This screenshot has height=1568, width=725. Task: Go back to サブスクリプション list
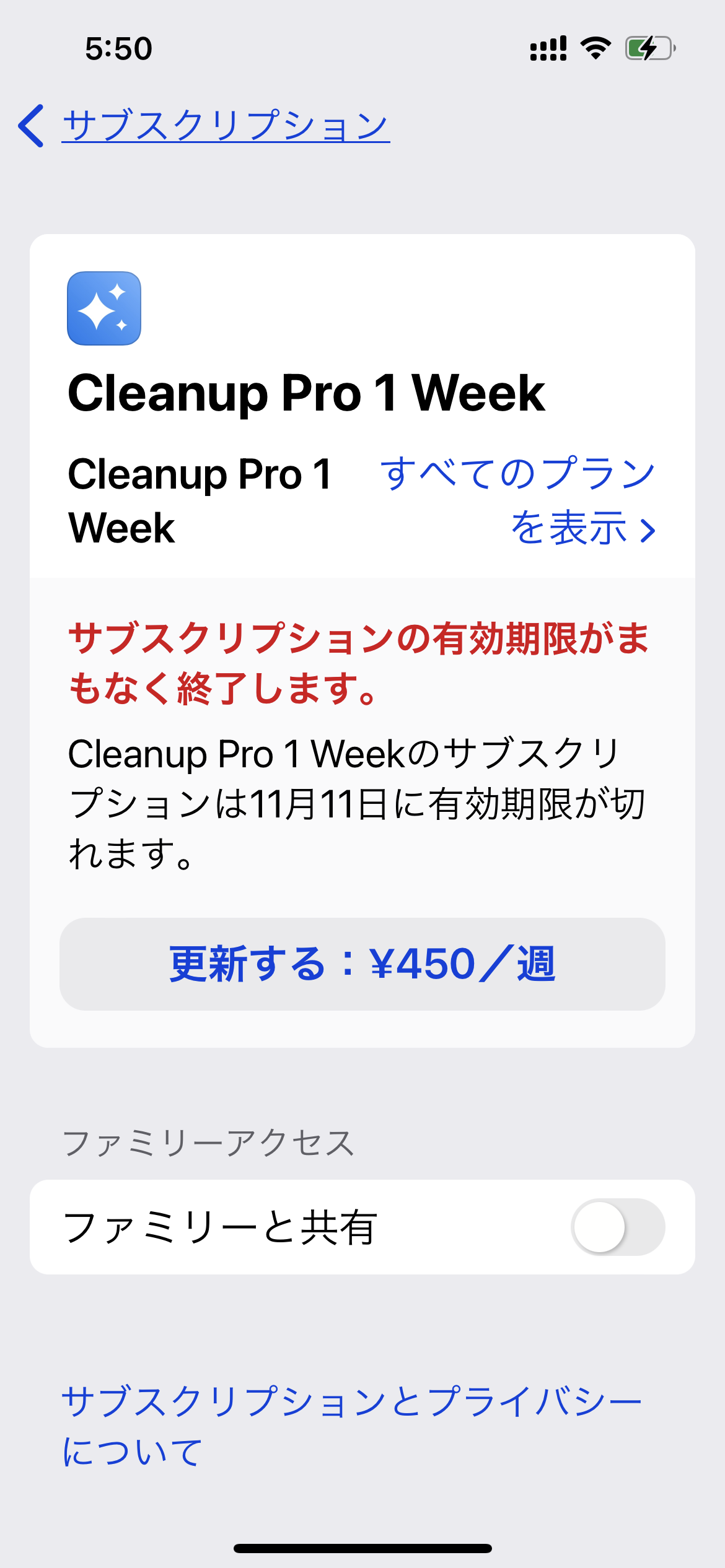(204, 126)
